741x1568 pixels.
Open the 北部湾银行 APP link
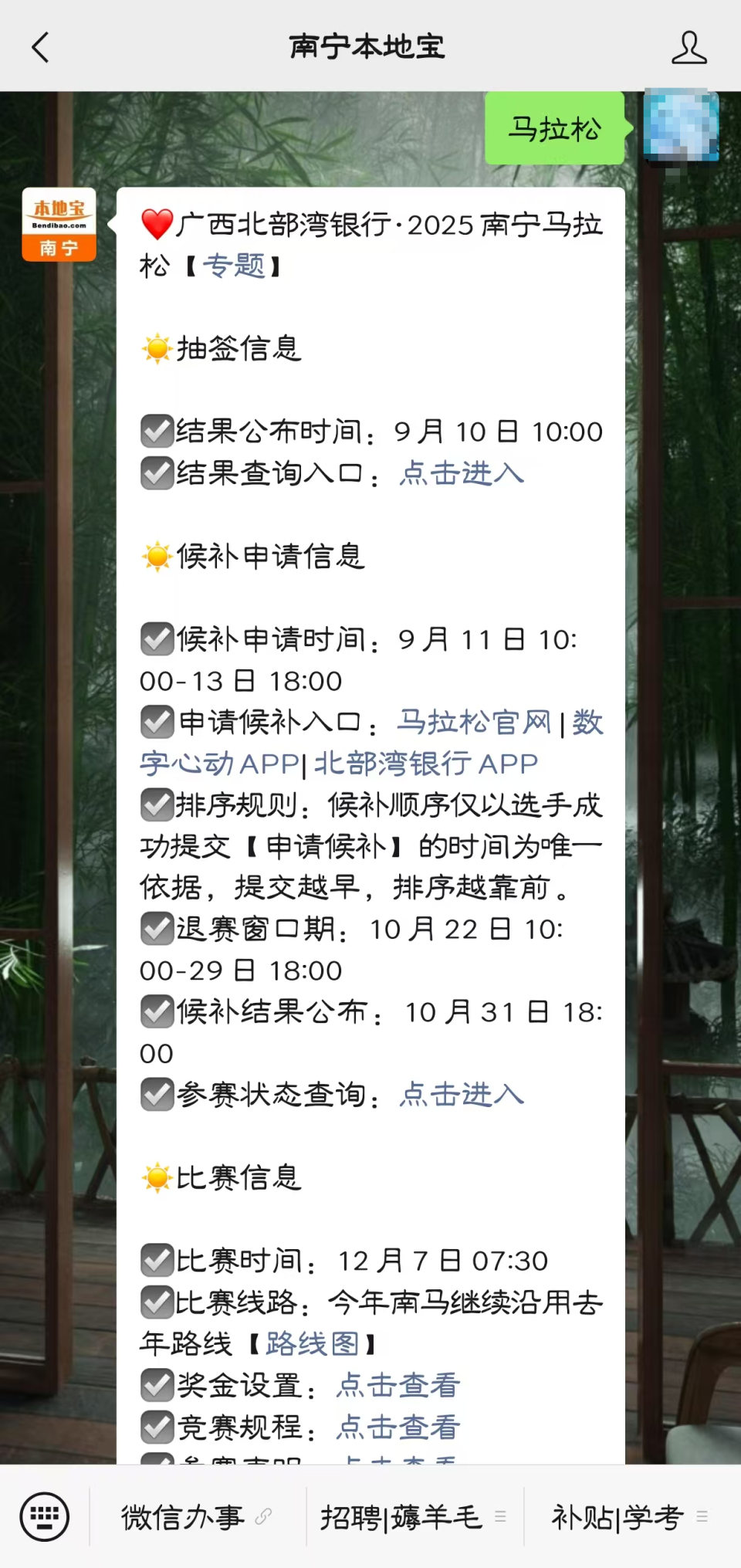tap(426, 764)
